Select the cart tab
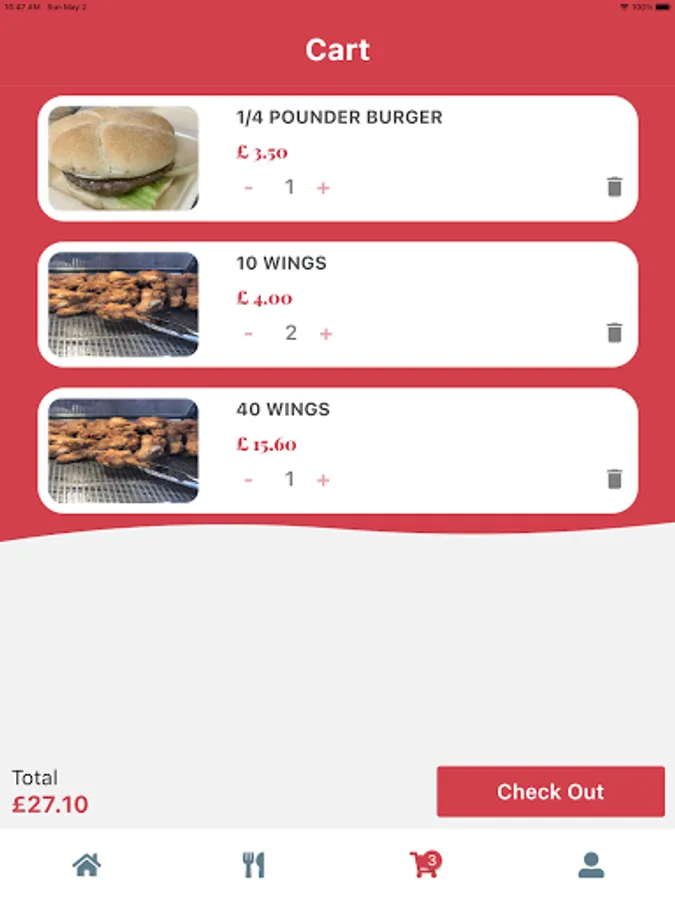Screen dimensions: 675x900 (424, 865)
